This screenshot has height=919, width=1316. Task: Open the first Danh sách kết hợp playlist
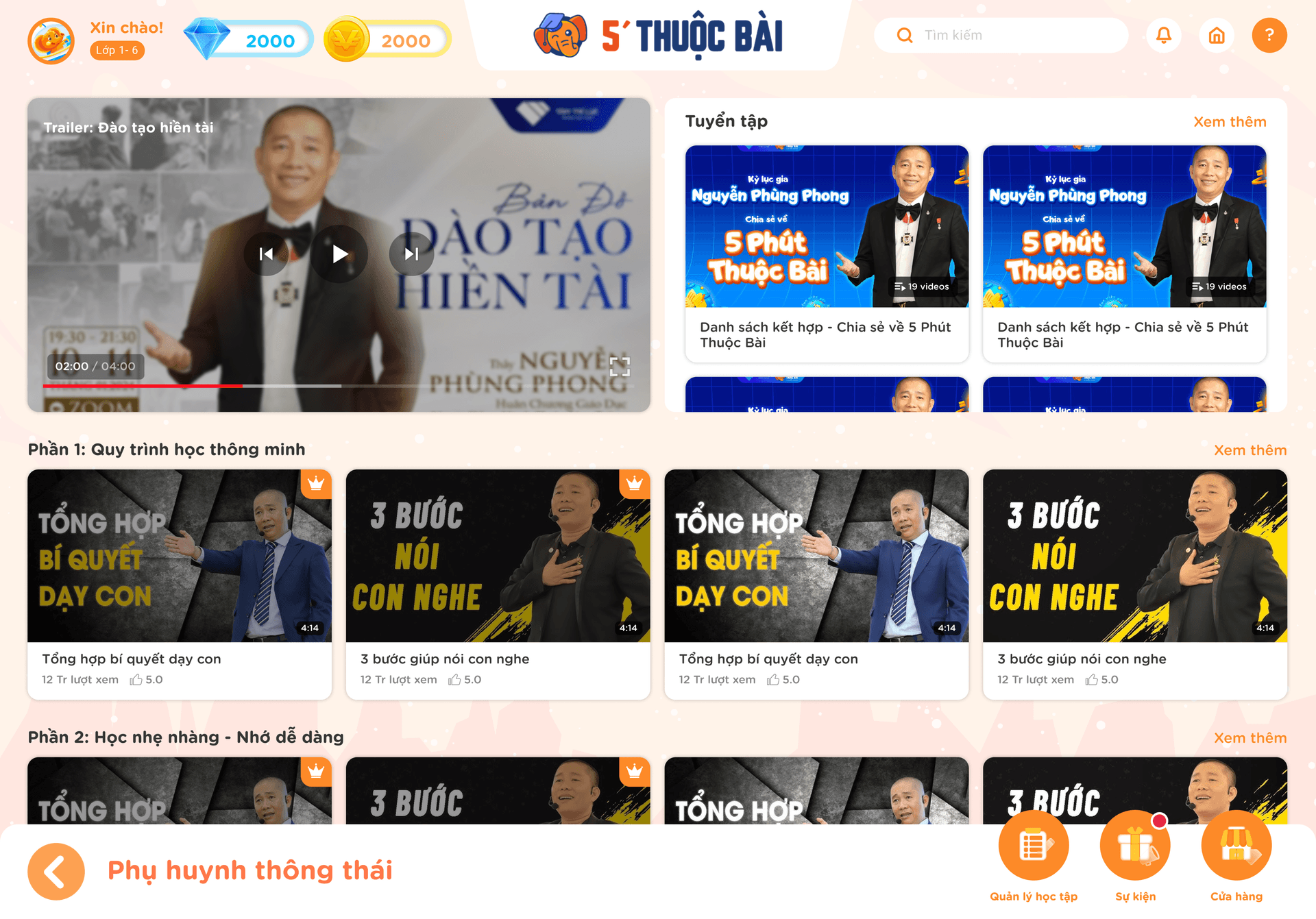(x=827, y=254)
